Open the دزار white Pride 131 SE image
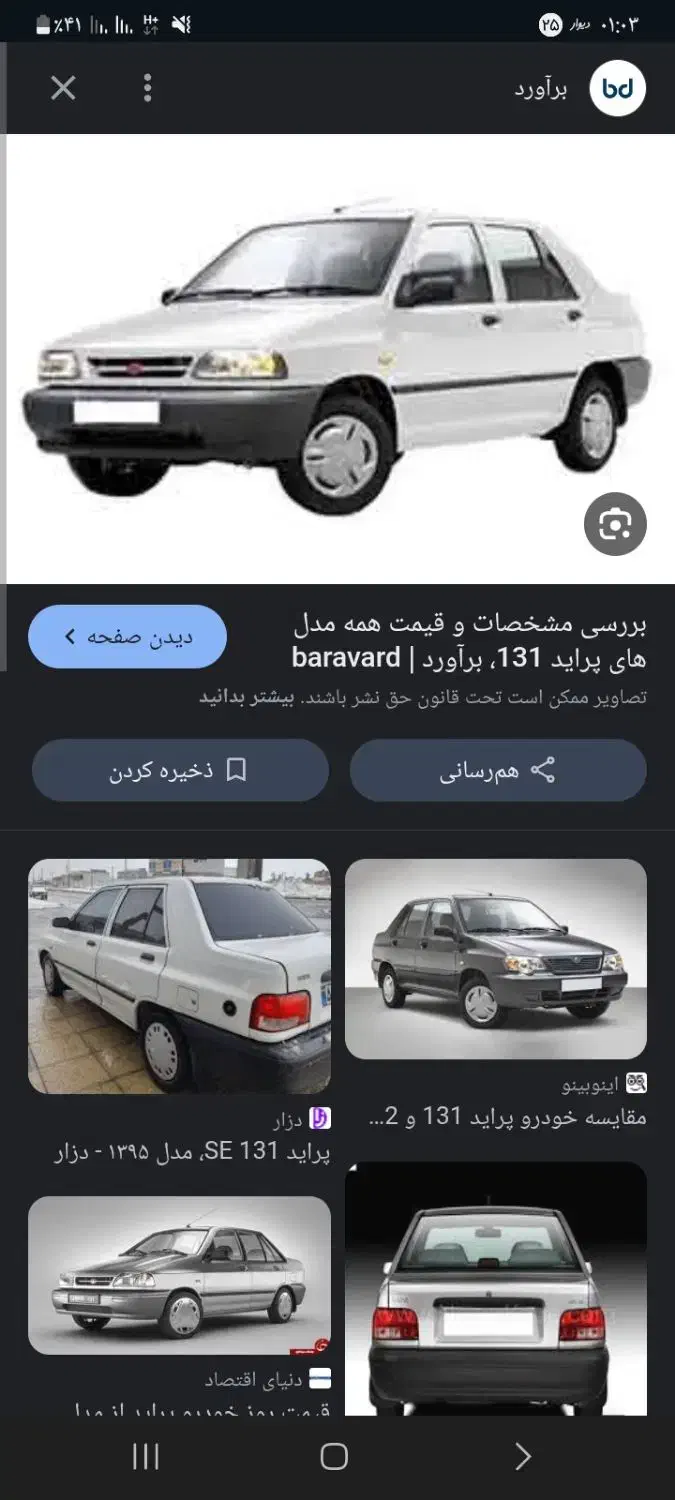 179,976
